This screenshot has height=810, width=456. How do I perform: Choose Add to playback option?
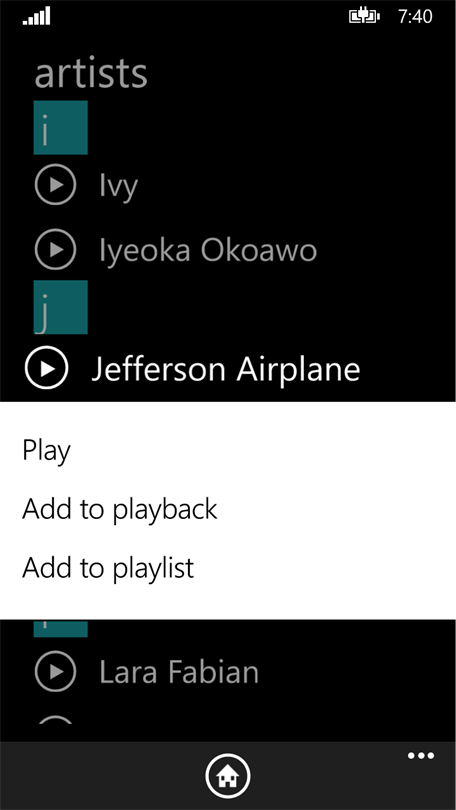tap(119, 510)
